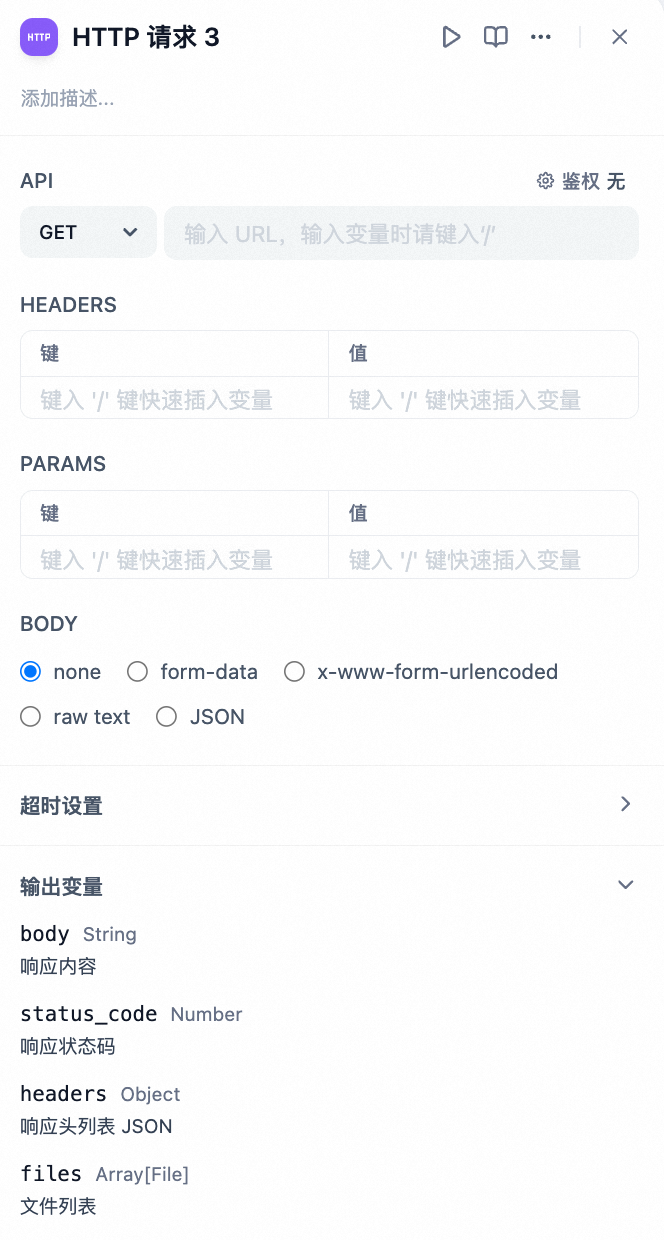
Task: Expand the 超时设置 timeout section
Action: 332,805
